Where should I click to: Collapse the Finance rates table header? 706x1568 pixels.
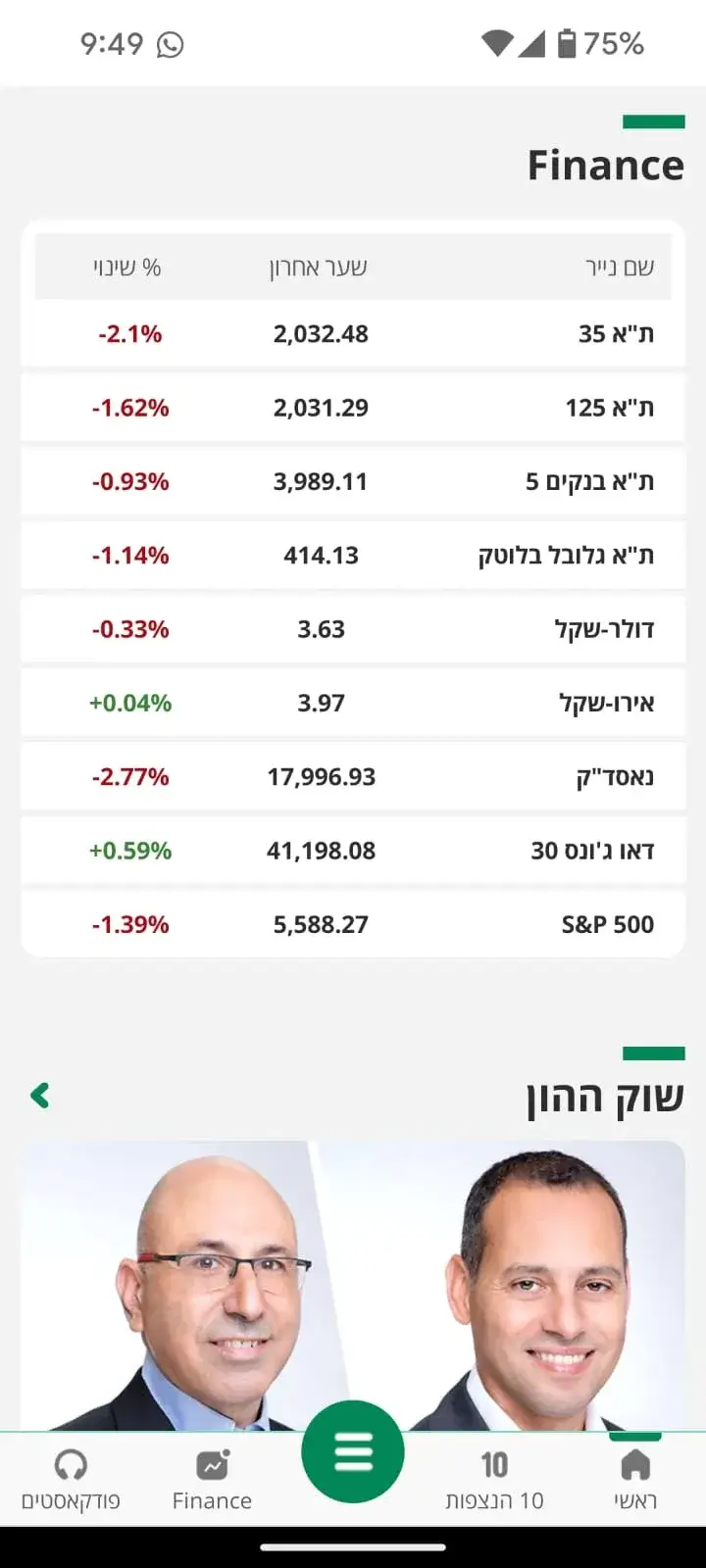point(353,267)
